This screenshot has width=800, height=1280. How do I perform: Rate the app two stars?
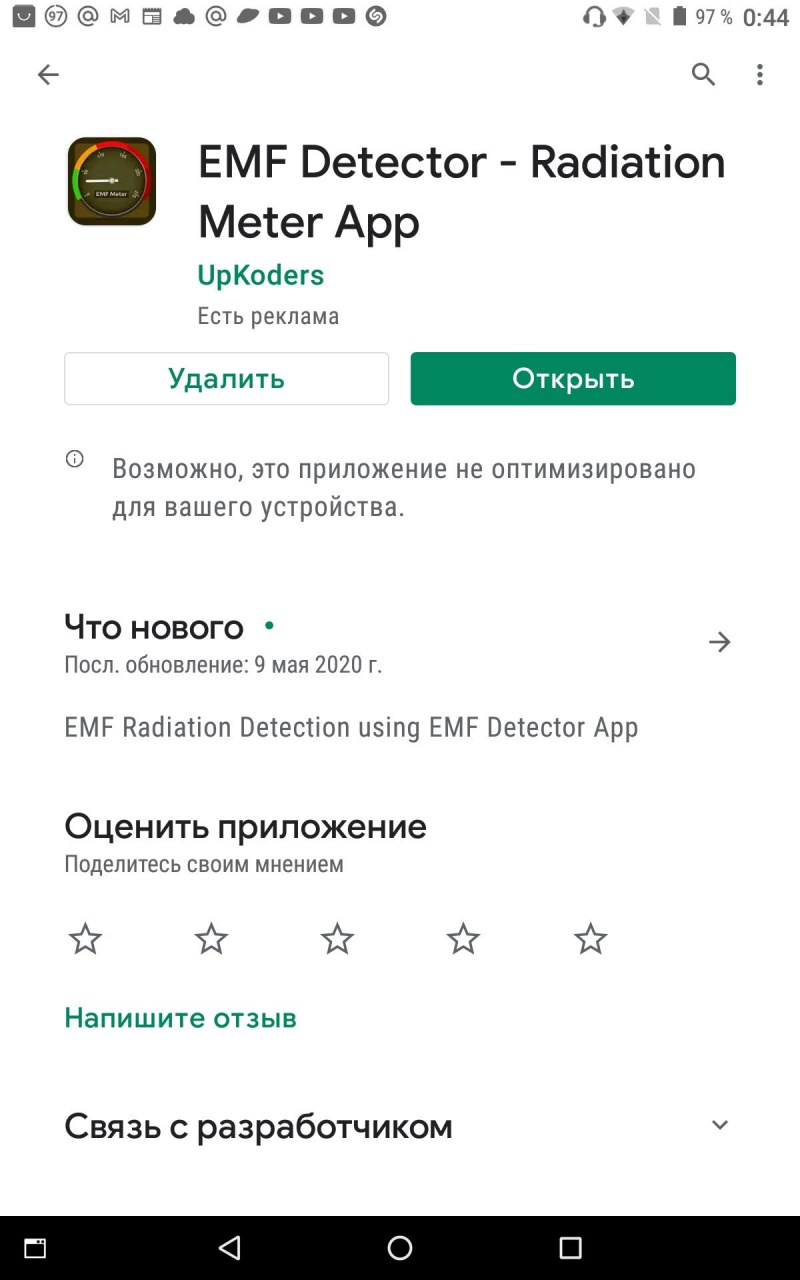pyautogui.click(x=211, y=939)
